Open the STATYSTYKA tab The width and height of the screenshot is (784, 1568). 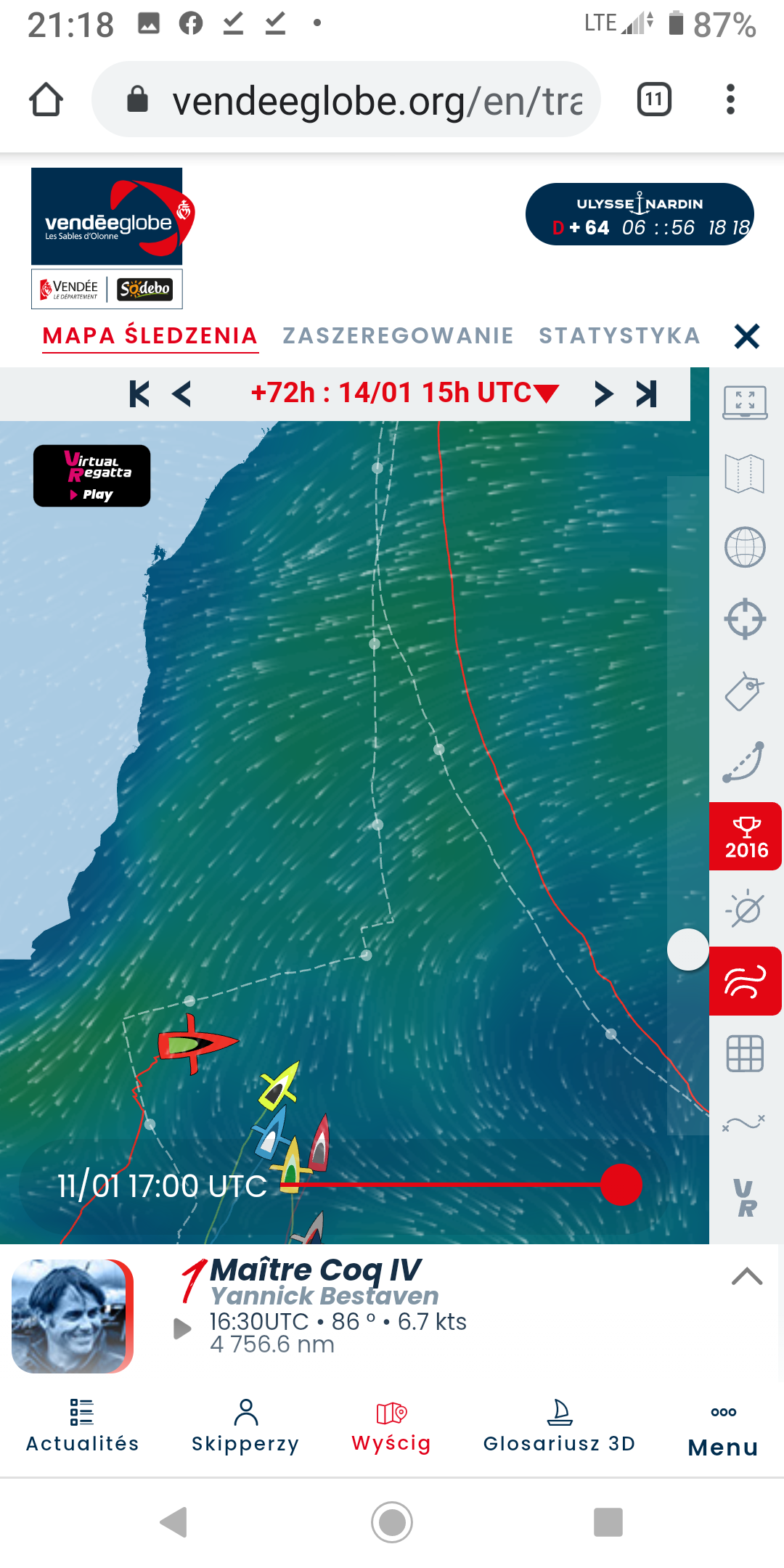coord(619,335)
